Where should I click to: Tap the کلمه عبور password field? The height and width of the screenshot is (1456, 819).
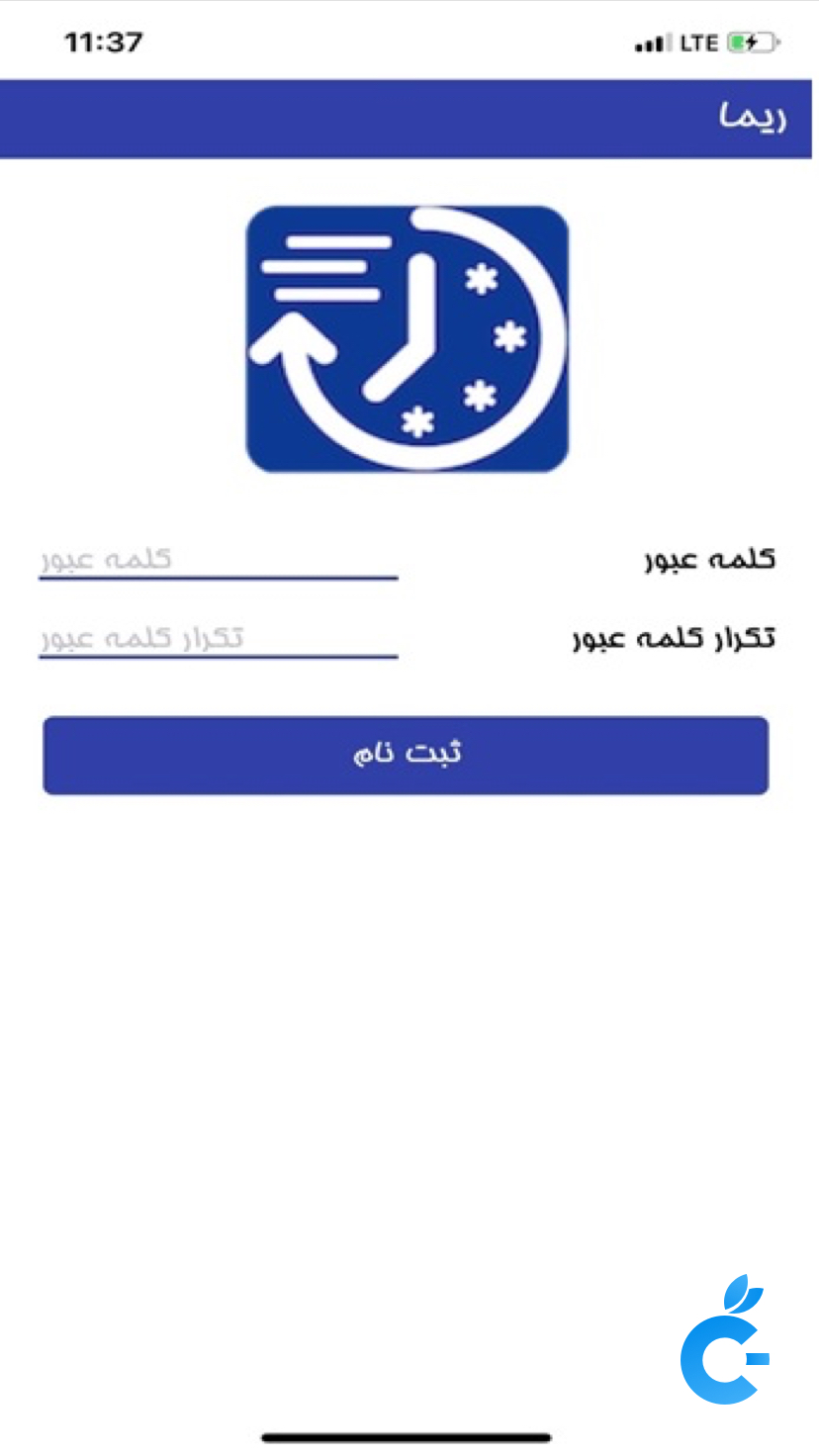(218, 560)
